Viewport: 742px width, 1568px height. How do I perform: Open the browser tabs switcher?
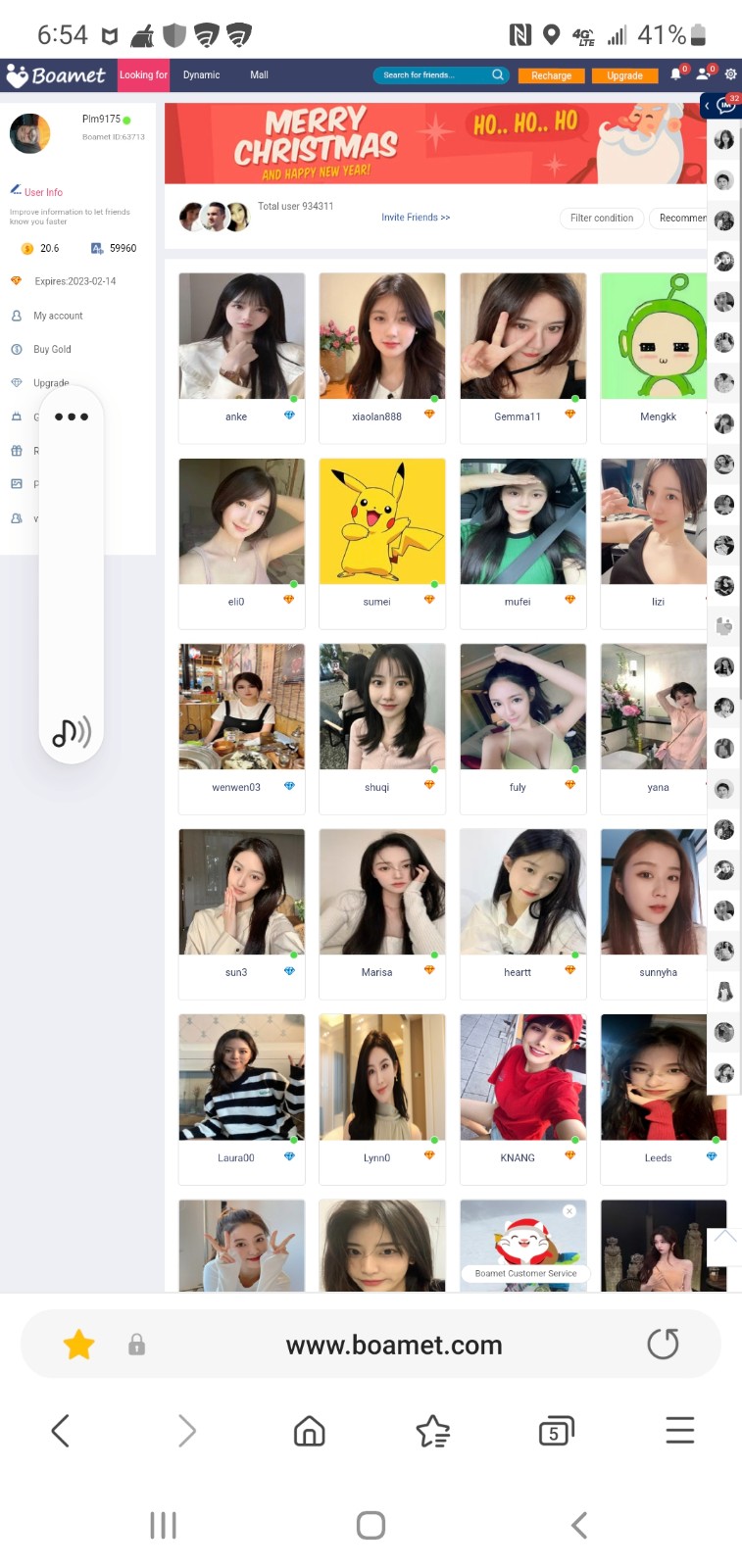pyautogui.click(x=555, y=1432)
